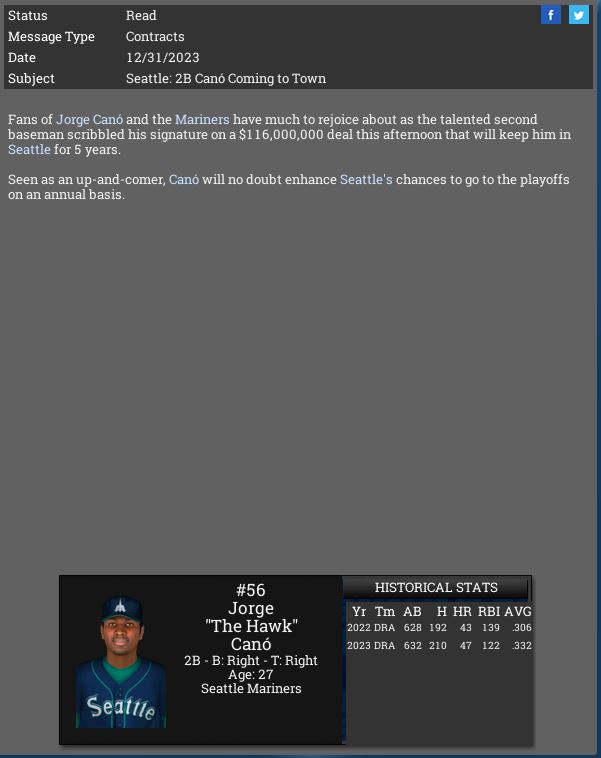
Task: Open the Canó link in second paragraph
Action: coord(183,179)
